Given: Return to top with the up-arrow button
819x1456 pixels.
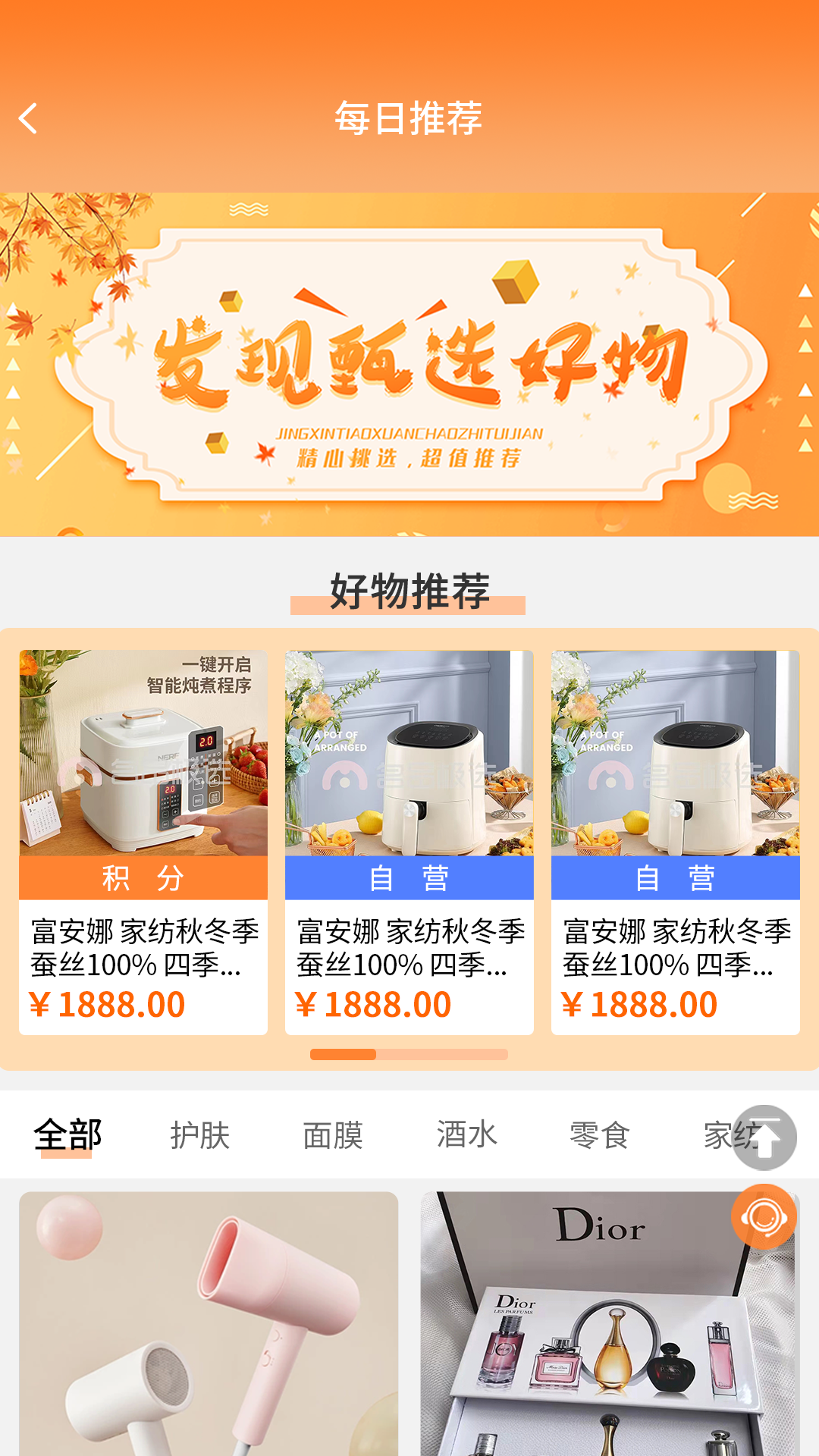Looking at the screenshot, I should coord(764,1137).
